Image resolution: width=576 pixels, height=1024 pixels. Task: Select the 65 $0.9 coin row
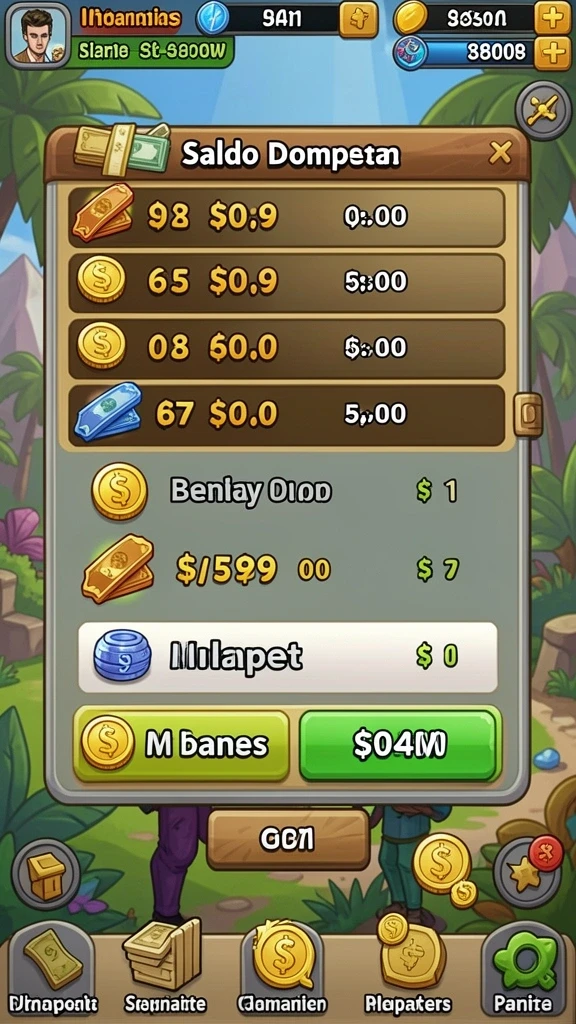coord(287,283)
